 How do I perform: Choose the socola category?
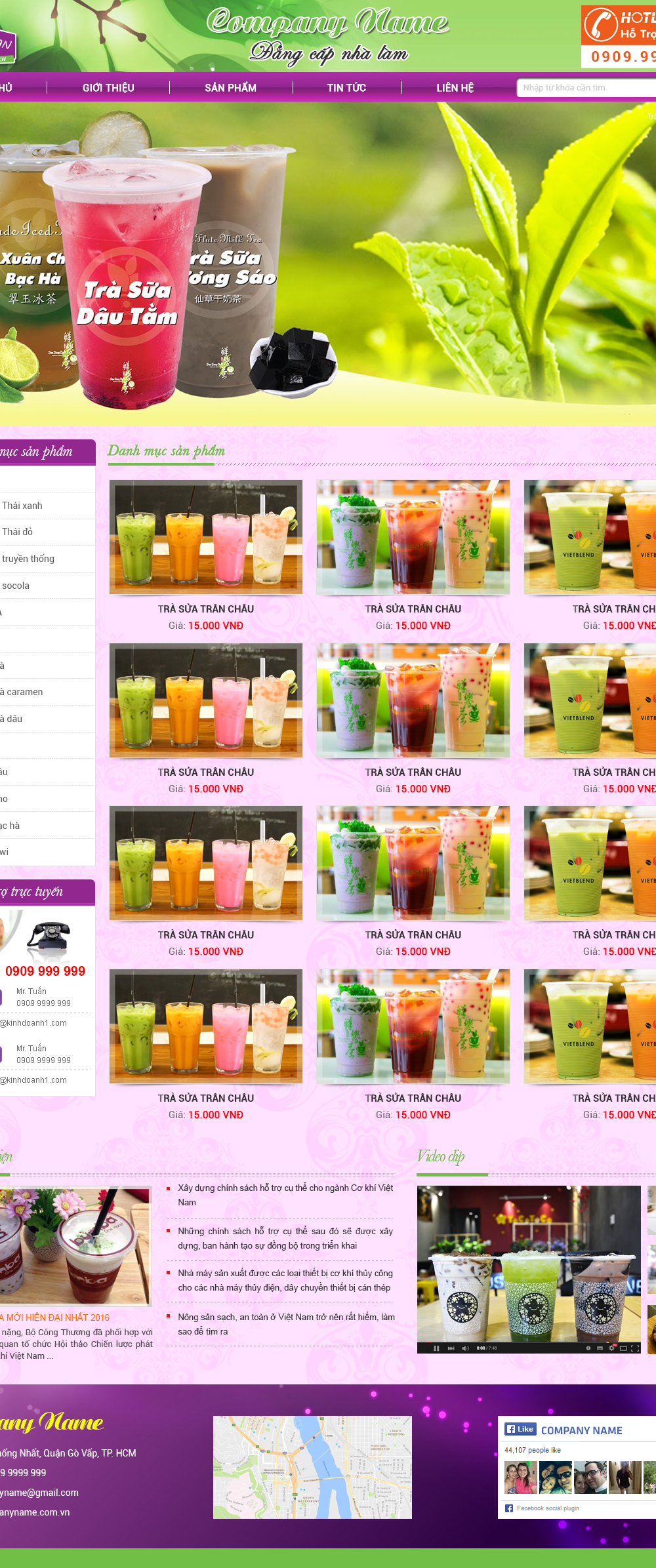pos(16,586)
